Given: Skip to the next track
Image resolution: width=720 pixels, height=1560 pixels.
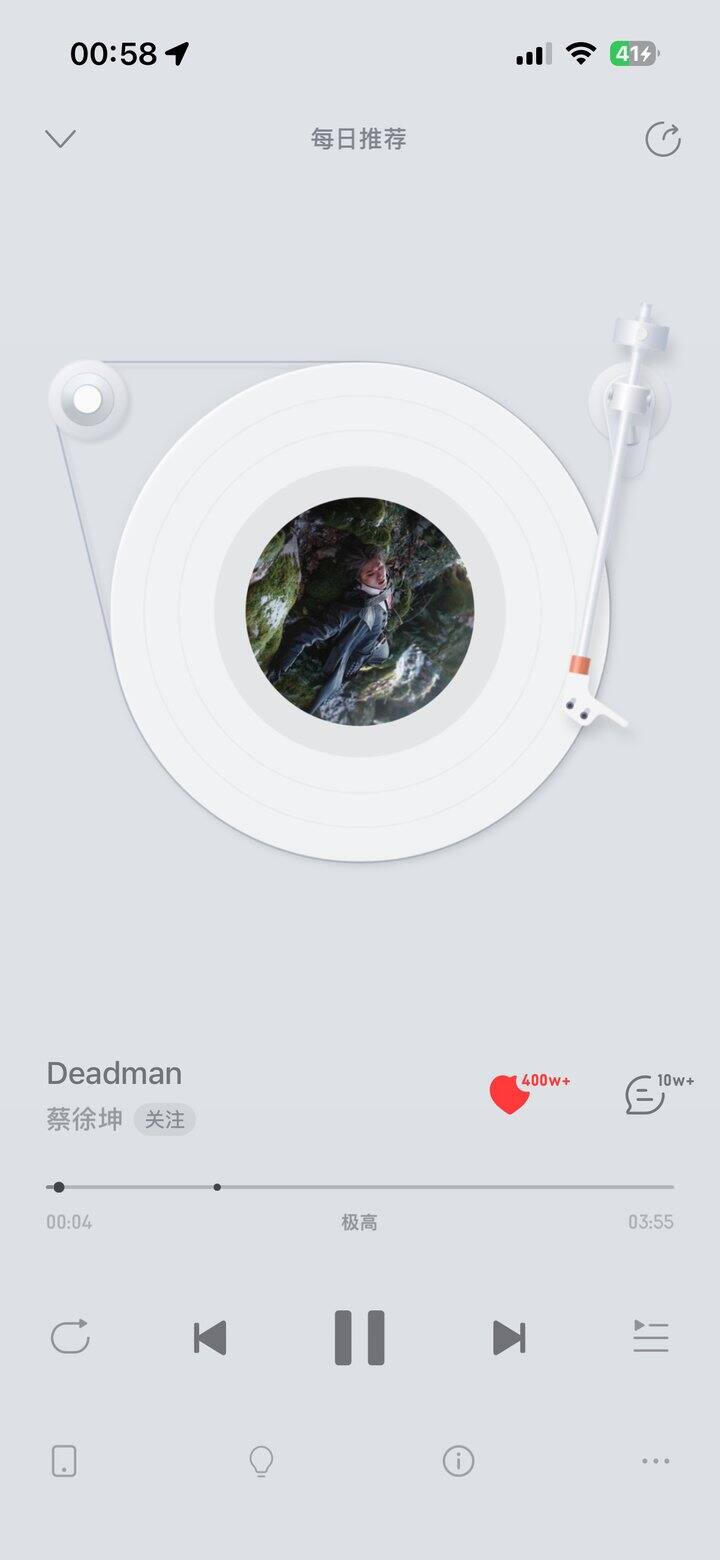Looking at the screenshot, I should point(509,1337).
